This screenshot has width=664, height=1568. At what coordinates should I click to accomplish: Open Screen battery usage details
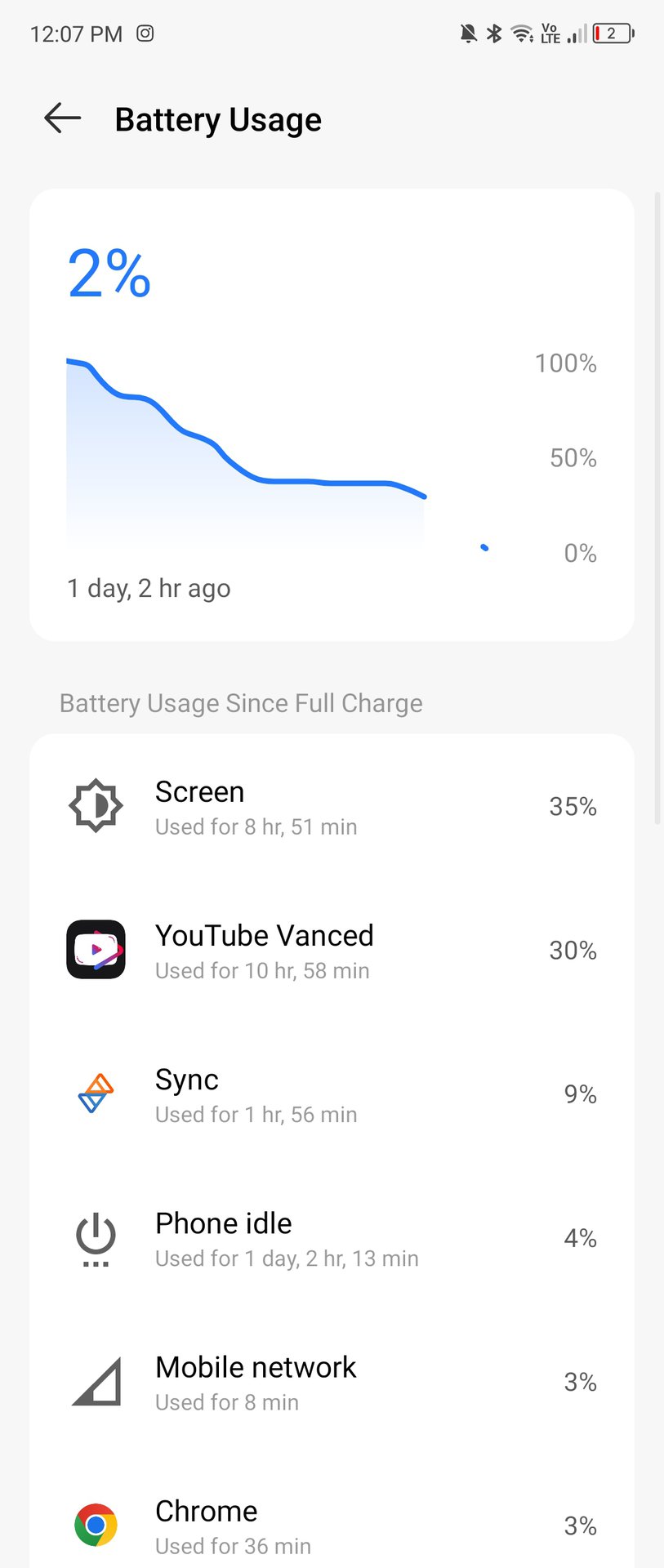pyautogui.click(x=332, y=807)
